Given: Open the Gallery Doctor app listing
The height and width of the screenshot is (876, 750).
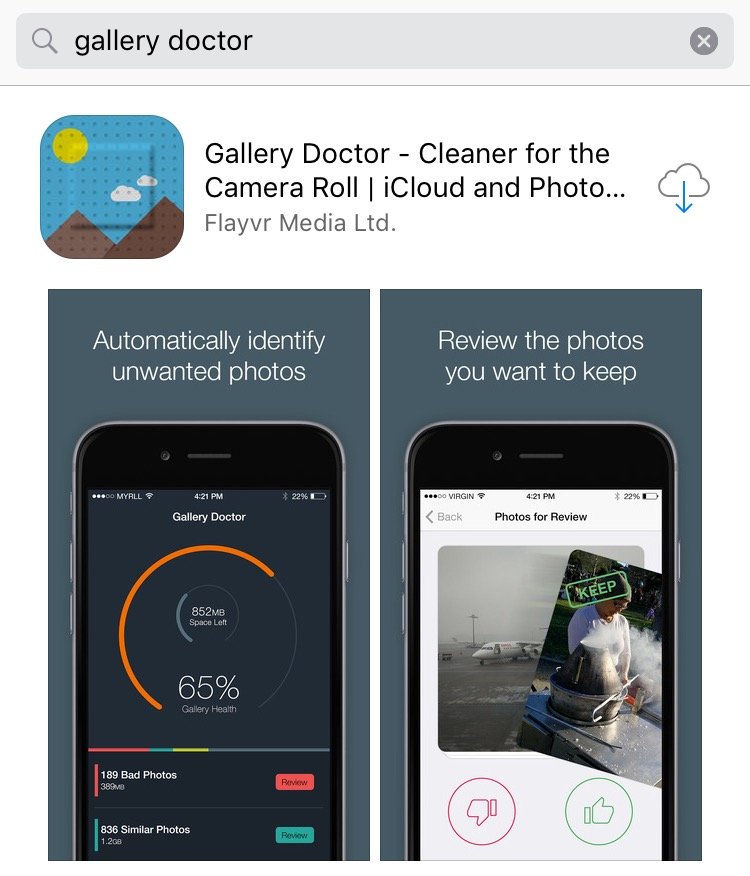Looking at the screenshot, I should click(414, 187).
